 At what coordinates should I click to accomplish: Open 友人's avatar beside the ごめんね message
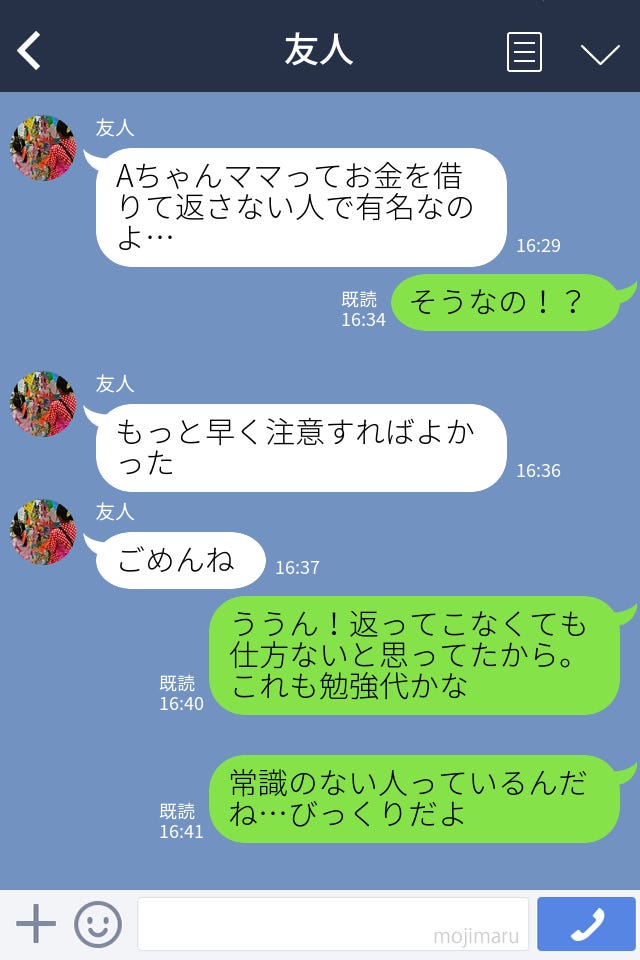coord(43,532)
